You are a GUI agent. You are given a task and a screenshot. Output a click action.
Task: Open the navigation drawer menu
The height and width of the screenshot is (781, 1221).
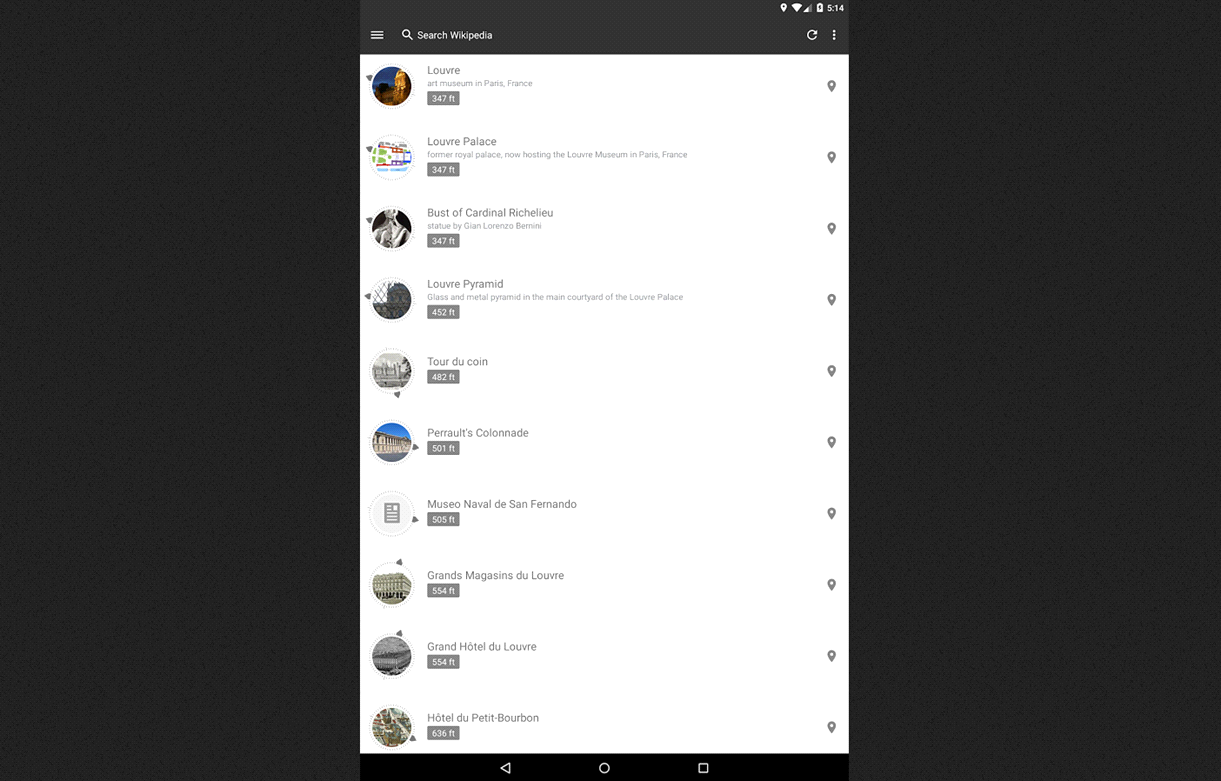(x=377, y=35)
